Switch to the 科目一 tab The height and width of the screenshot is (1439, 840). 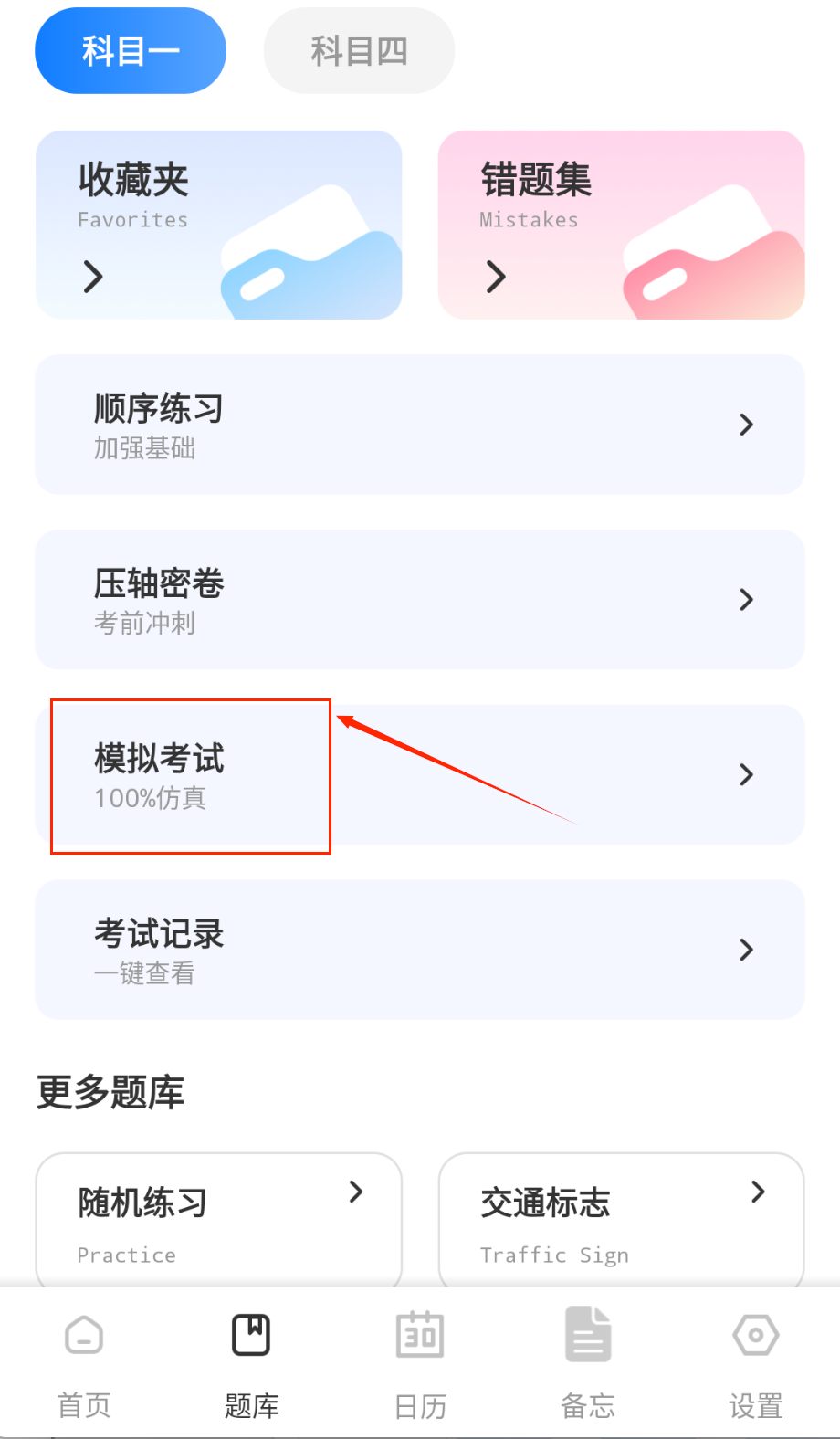tap(131, 51)
